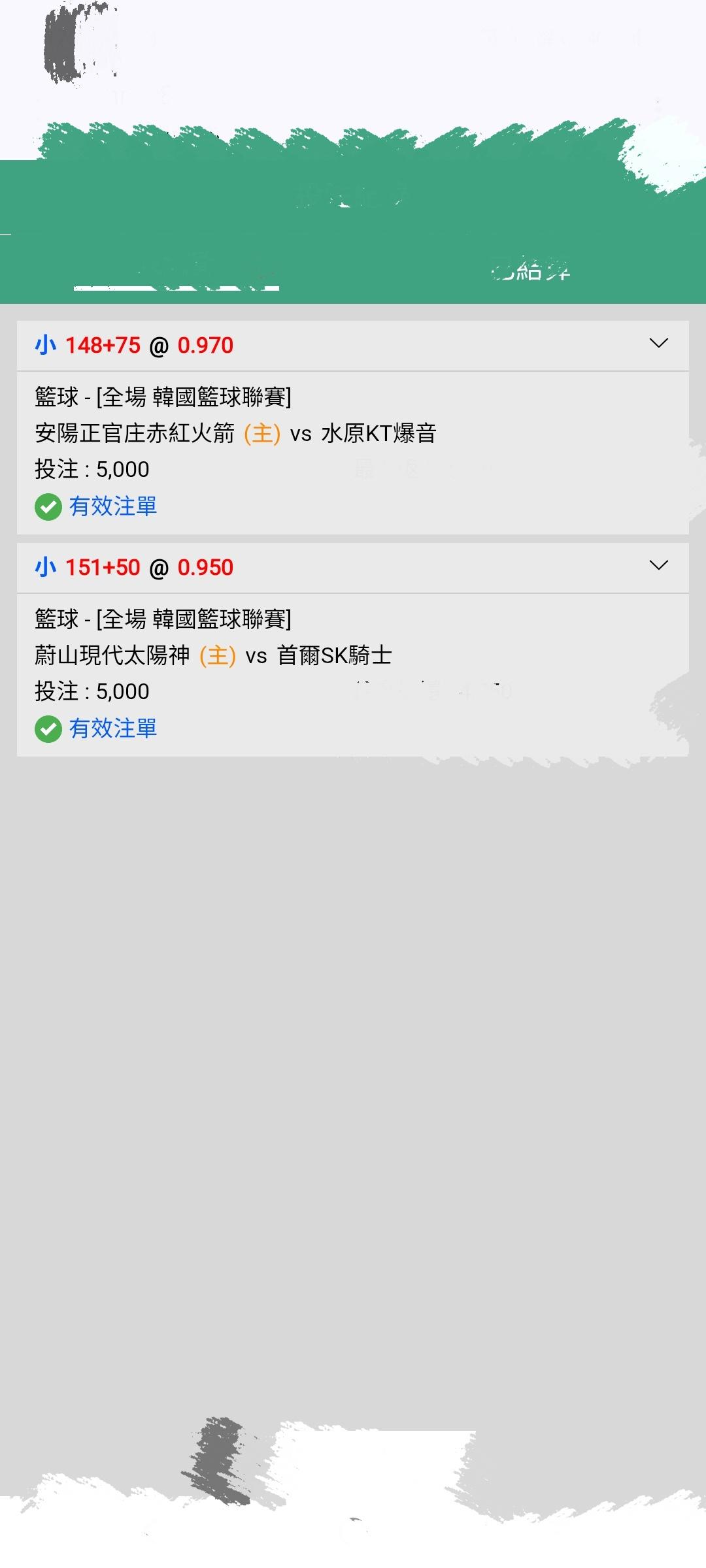Expand the 小 148+75 @ 0.970 bet
This screenshot has width=706, height=1568.
[x=658, y=344]
